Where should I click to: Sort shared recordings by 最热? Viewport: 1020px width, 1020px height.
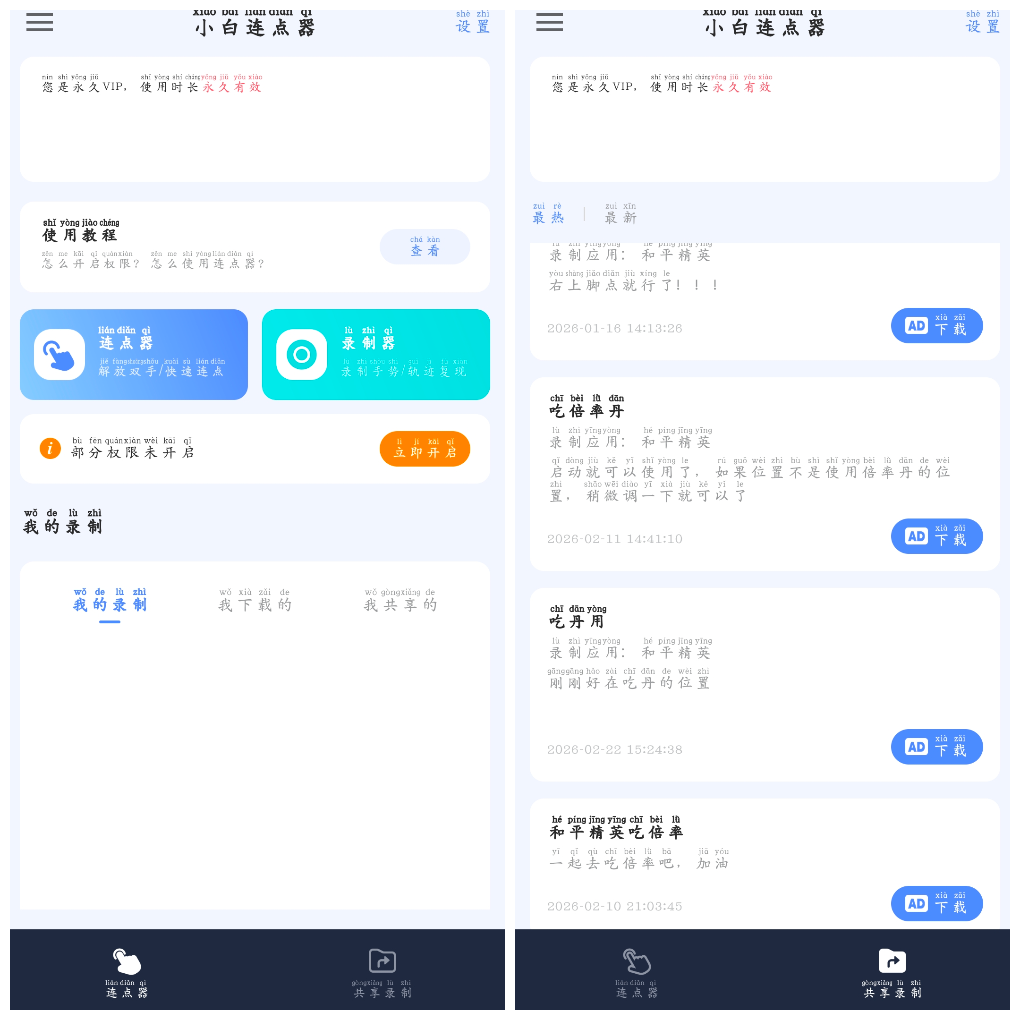548,214
